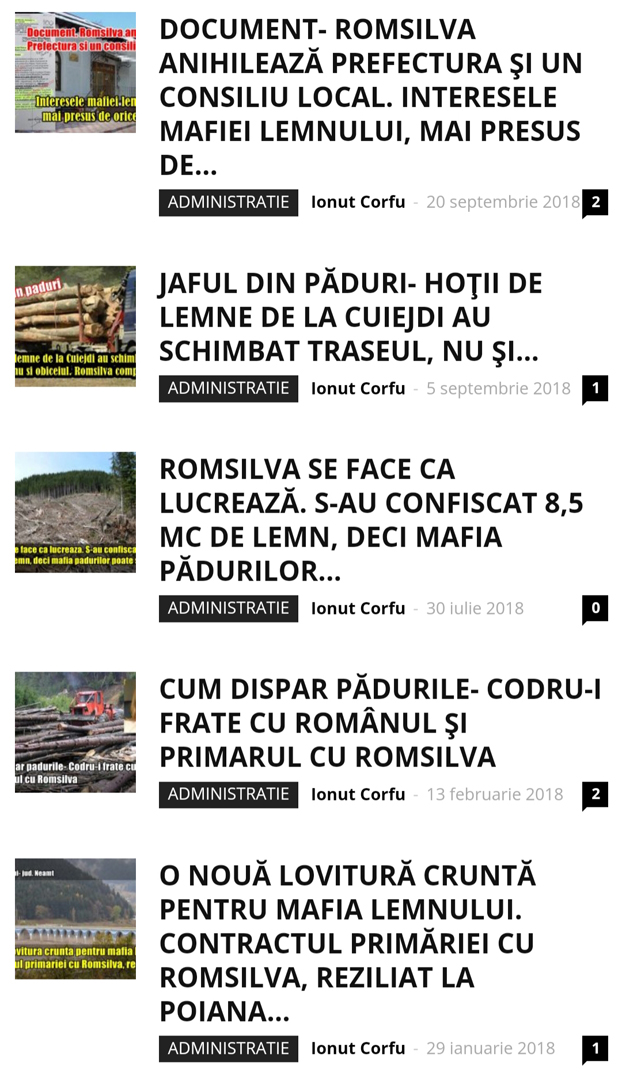Open article 'Romsilva se face ca lucrează'
622x1081 pixels.
tap(370, 520)
